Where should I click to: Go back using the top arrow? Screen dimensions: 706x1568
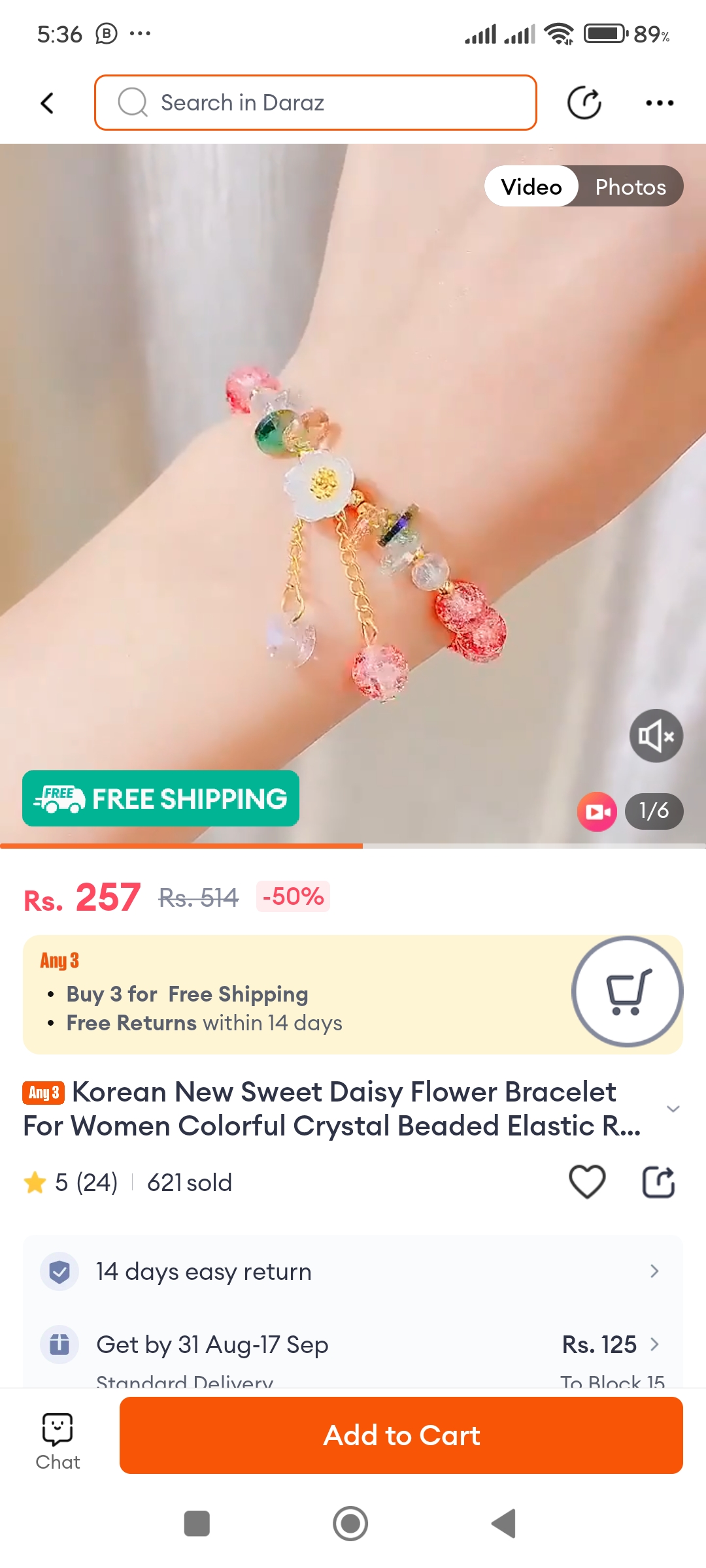click(47, 103)
